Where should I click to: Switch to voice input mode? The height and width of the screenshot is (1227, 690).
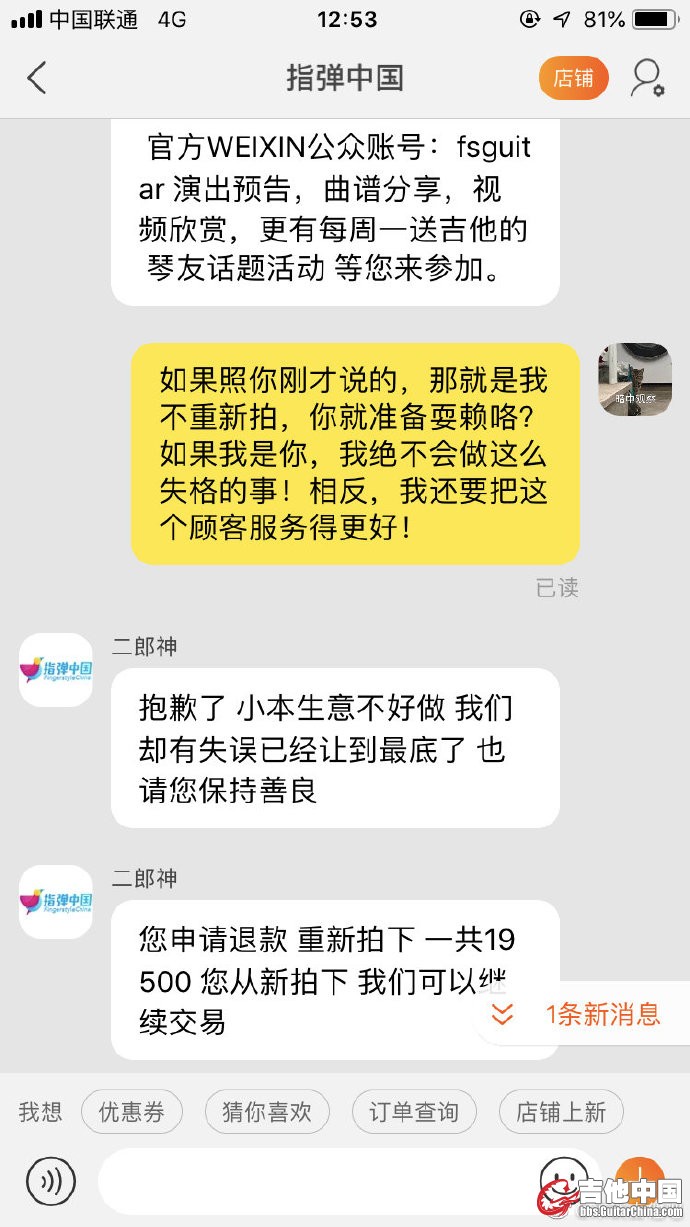click(50, 1183)
